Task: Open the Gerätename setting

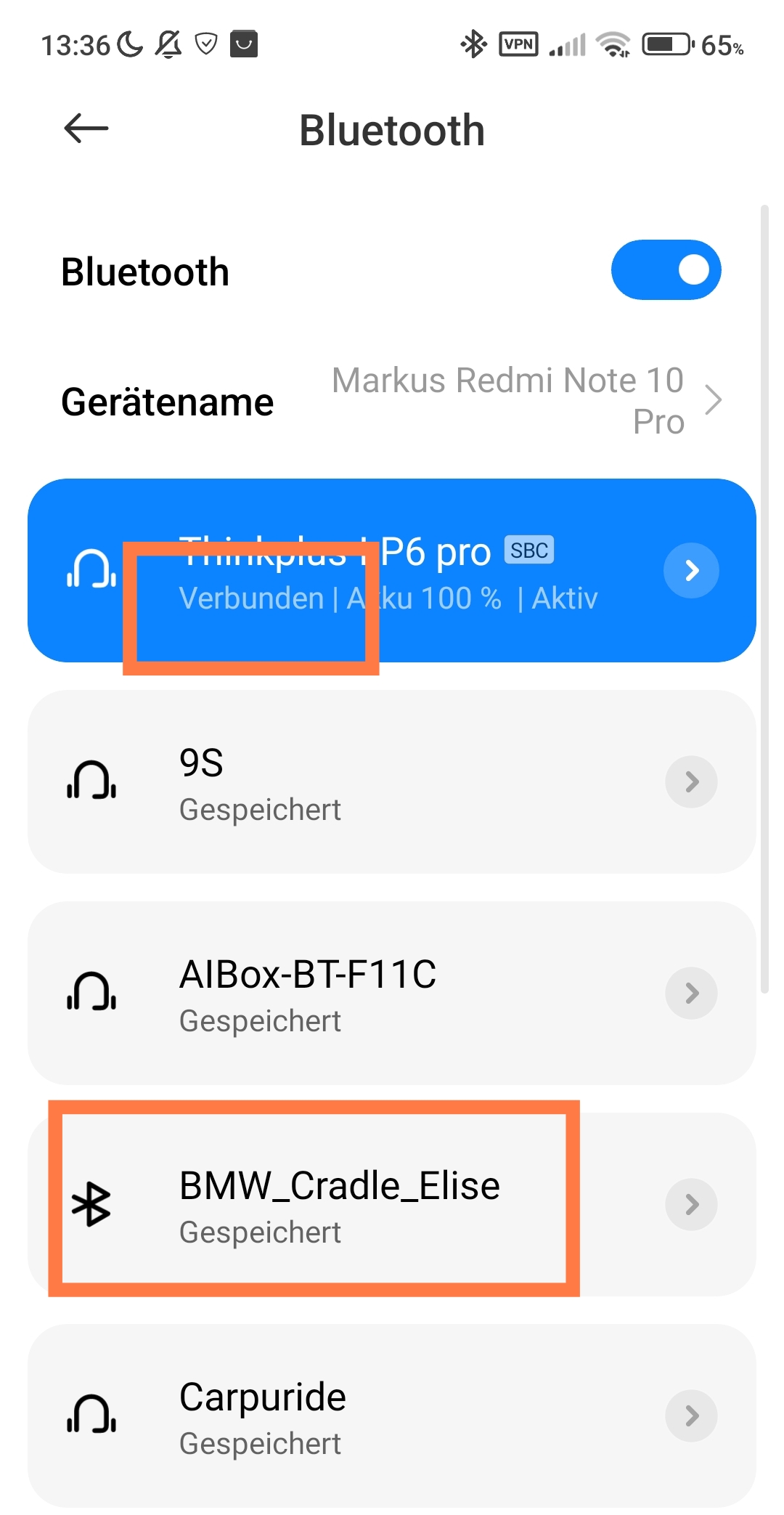Action: tap(392, 401)
